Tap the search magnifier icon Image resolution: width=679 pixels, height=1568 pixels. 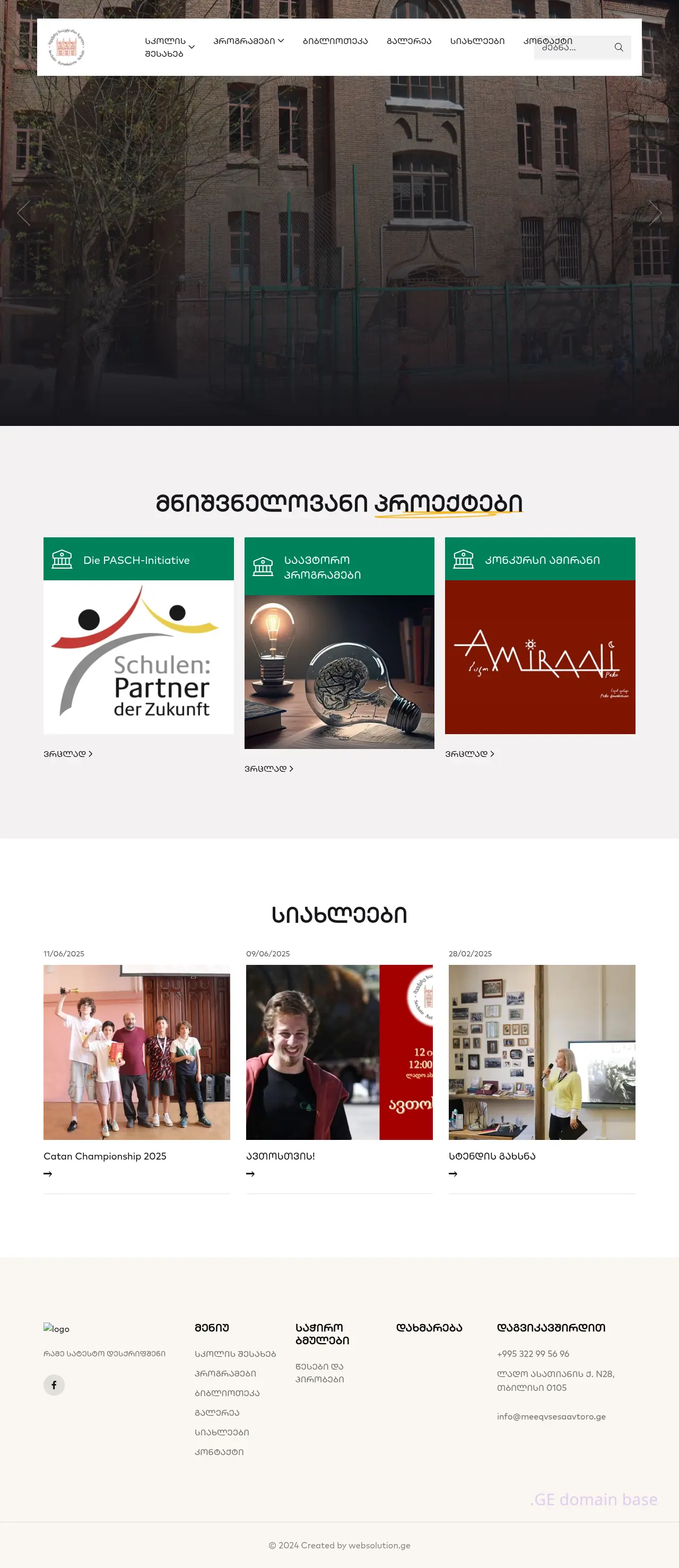click(618, 48)
